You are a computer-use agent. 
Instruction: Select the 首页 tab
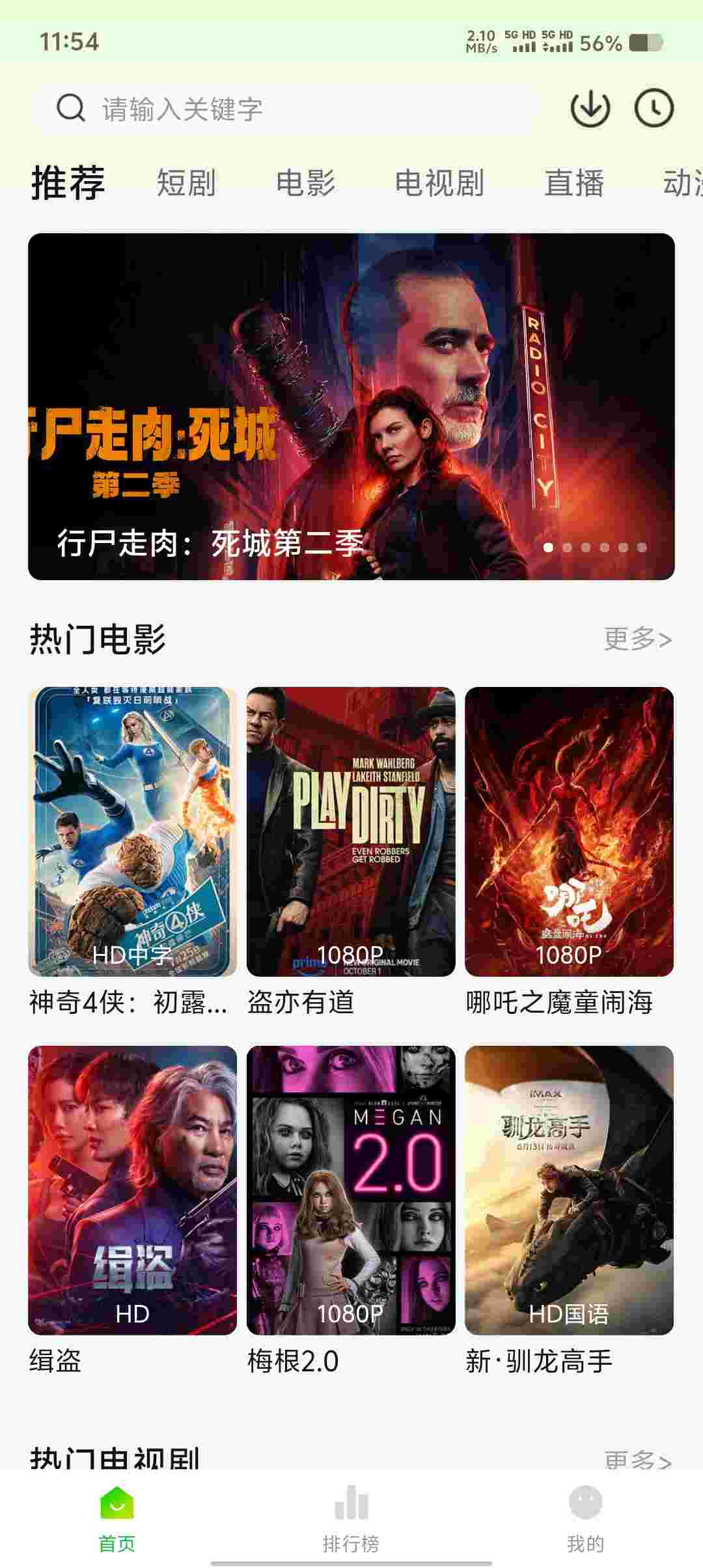coord(117,1519)
